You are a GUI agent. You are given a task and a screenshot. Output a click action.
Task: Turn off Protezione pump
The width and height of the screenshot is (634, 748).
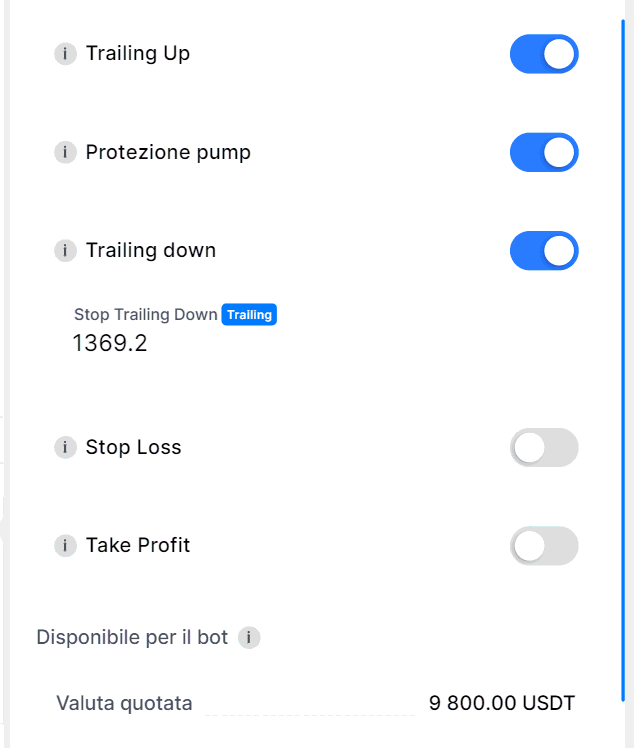pyautogui.click(x=544, y=153)
